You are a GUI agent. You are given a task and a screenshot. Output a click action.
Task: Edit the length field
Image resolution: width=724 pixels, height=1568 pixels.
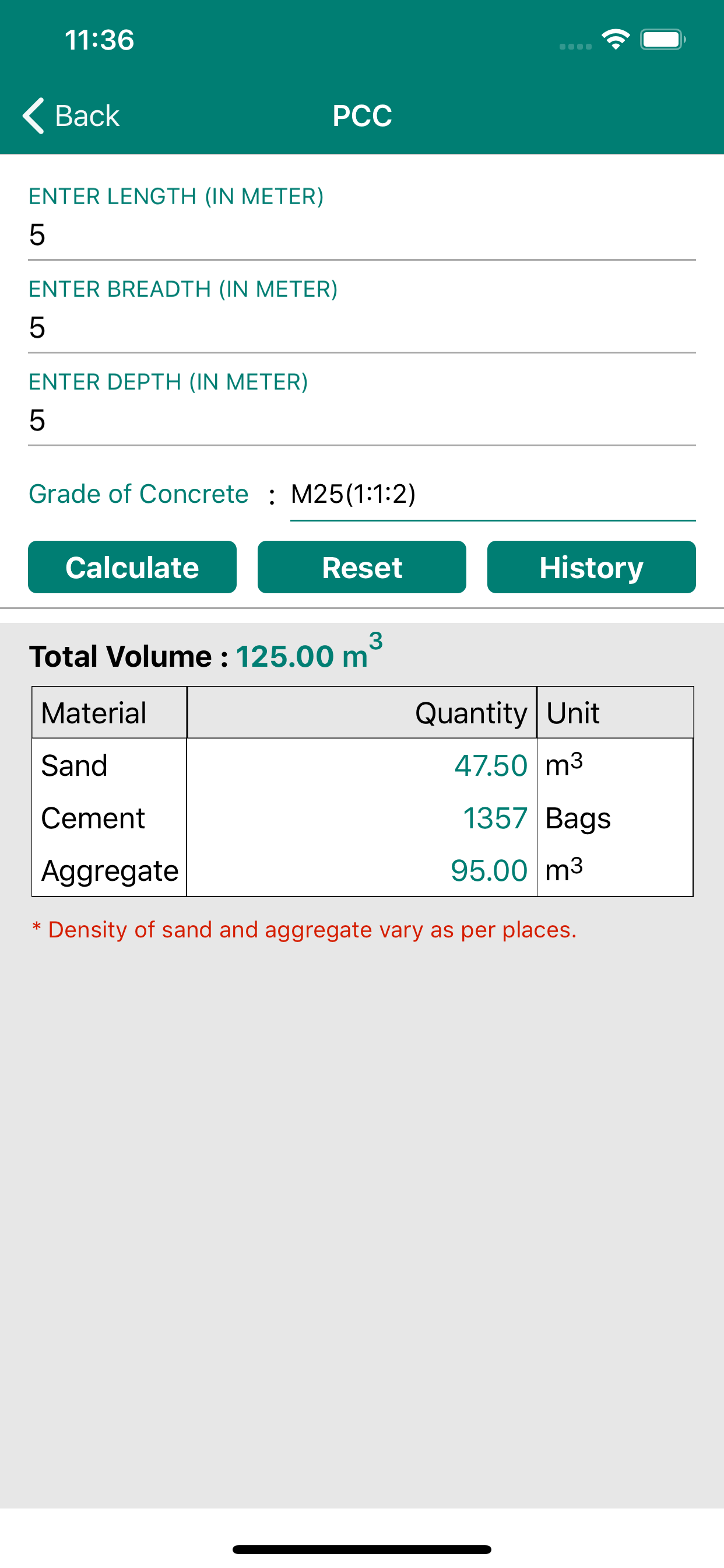pyautogui.click(x=362, y=236)
